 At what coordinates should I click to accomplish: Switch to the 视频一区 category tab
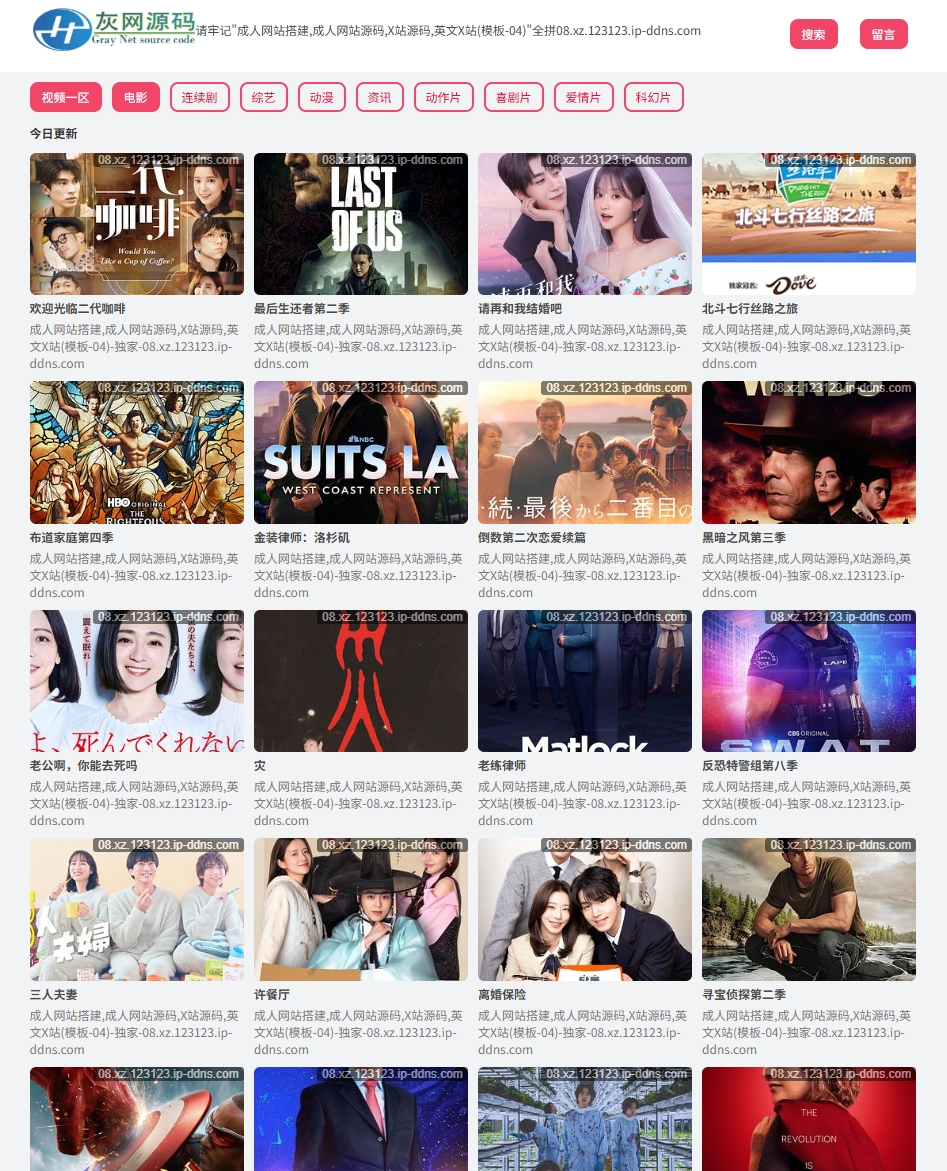pyautogui.click(x=65, y=97)
